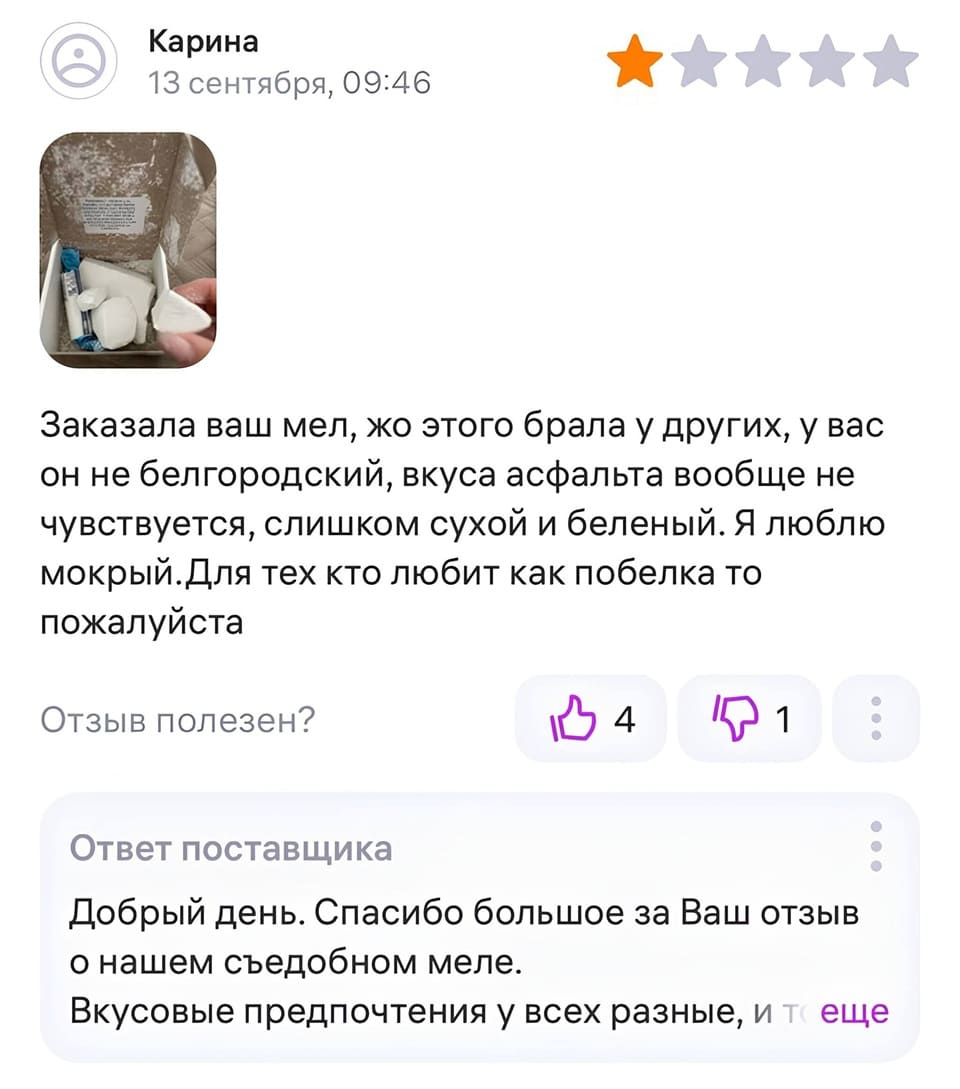Open three-dot menu beside review reactions
Viewport: 960px width, 1089px height.
(877, 717)
